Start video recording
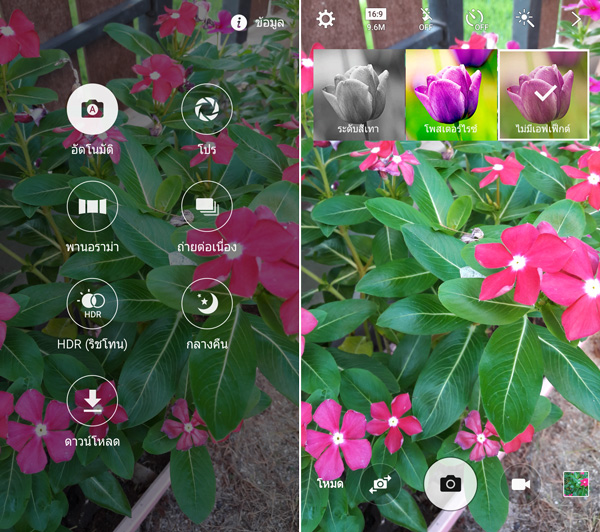The width and height of the screenshot is (600, 532). point(520,483)
